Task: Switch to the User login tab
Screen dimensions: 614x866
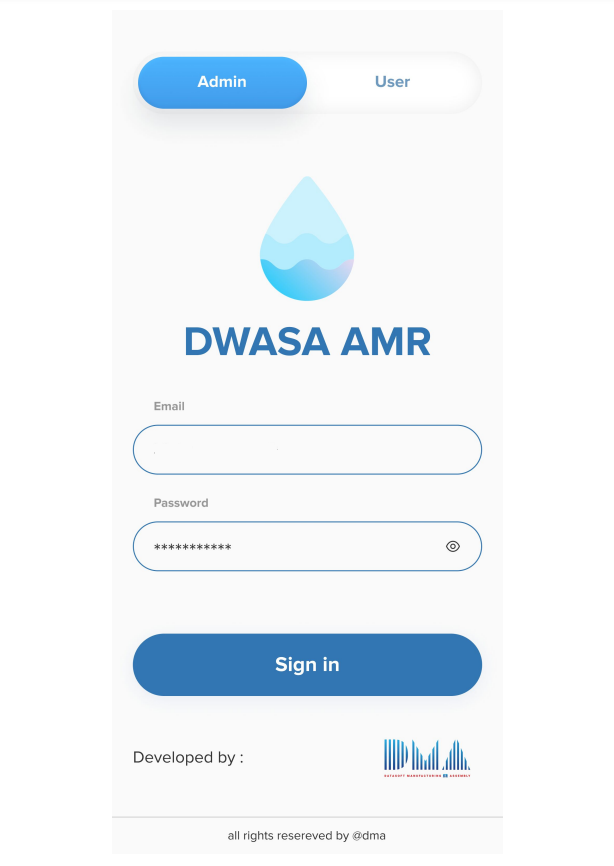Action: [x=392, y=82]
